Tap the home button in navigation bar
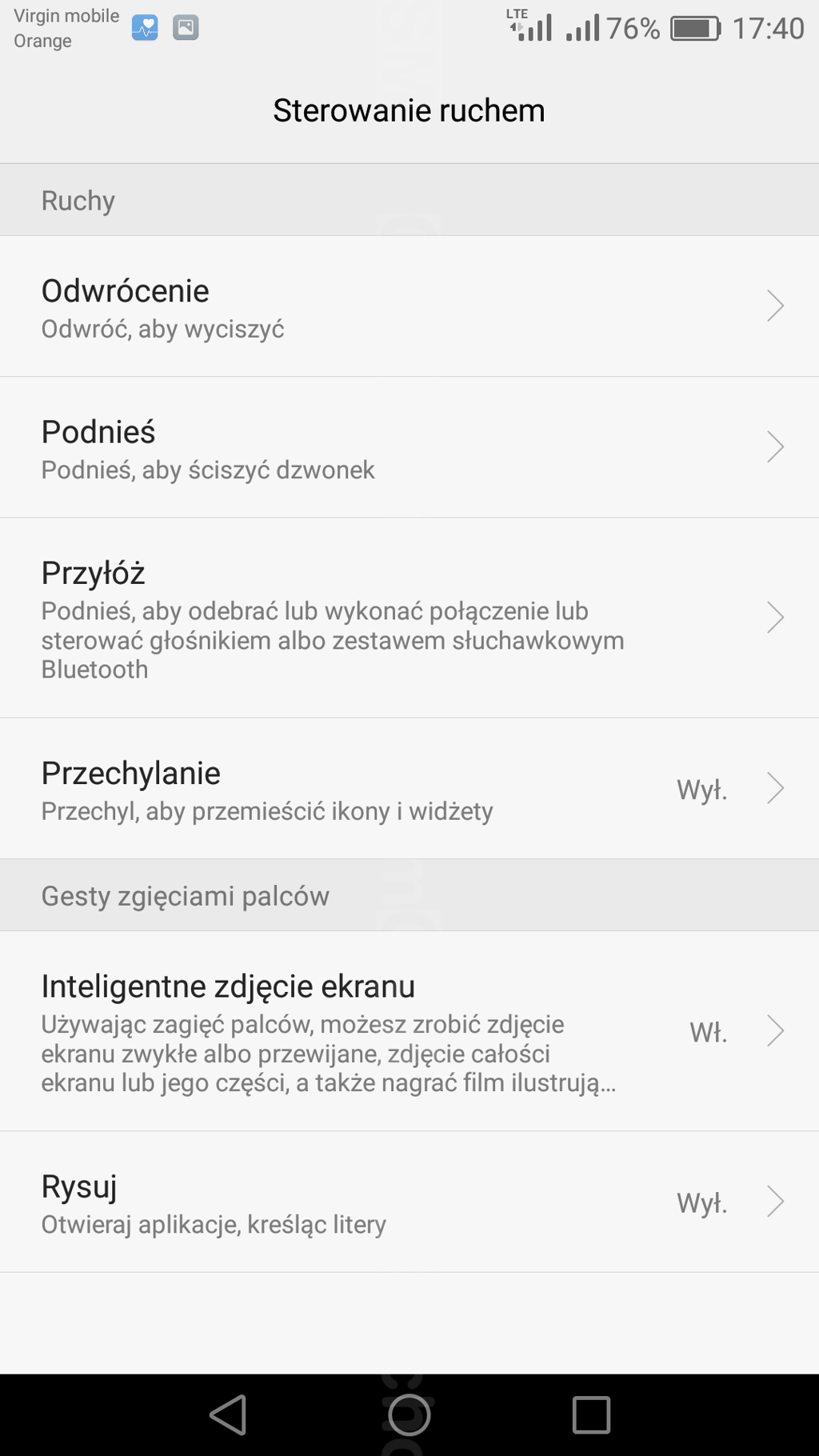This screenshot has height=1456, width=819. point(409,1415)
